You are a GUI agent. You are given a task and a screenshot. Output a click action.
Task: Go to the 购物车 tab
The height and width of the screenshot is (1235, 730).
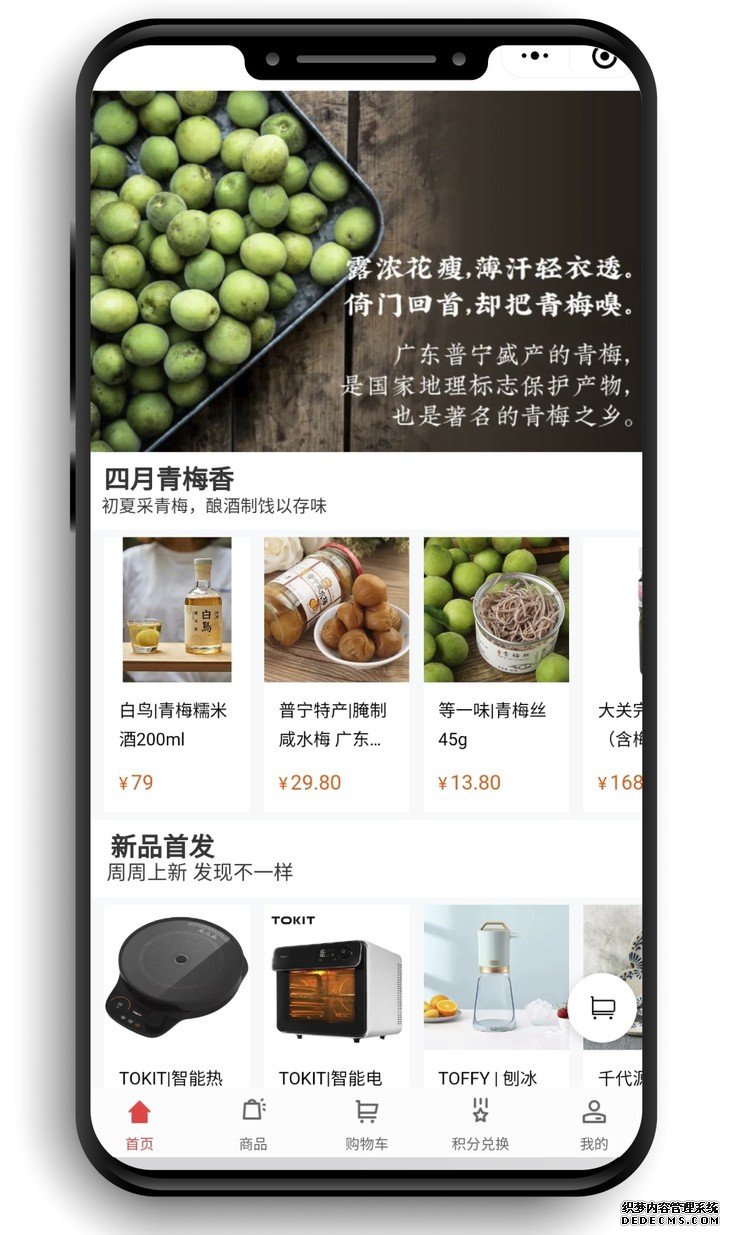[x=366, y=1124]
